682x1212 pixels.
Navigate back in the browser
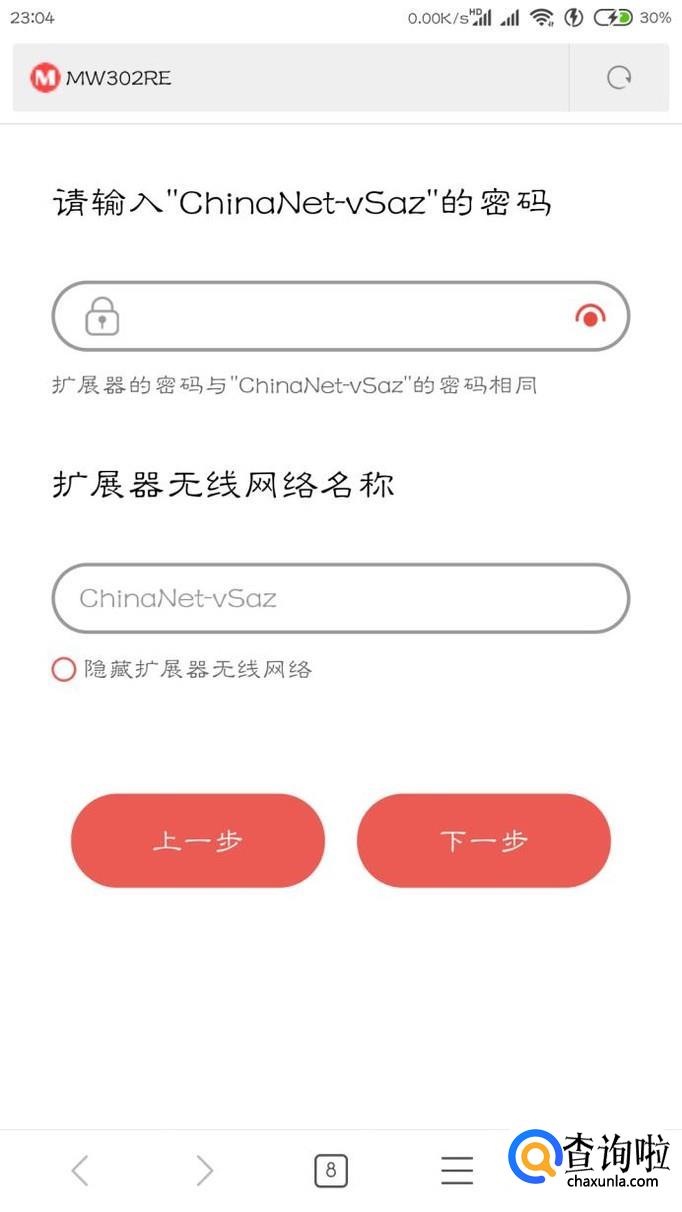[x=80, y=1170]
